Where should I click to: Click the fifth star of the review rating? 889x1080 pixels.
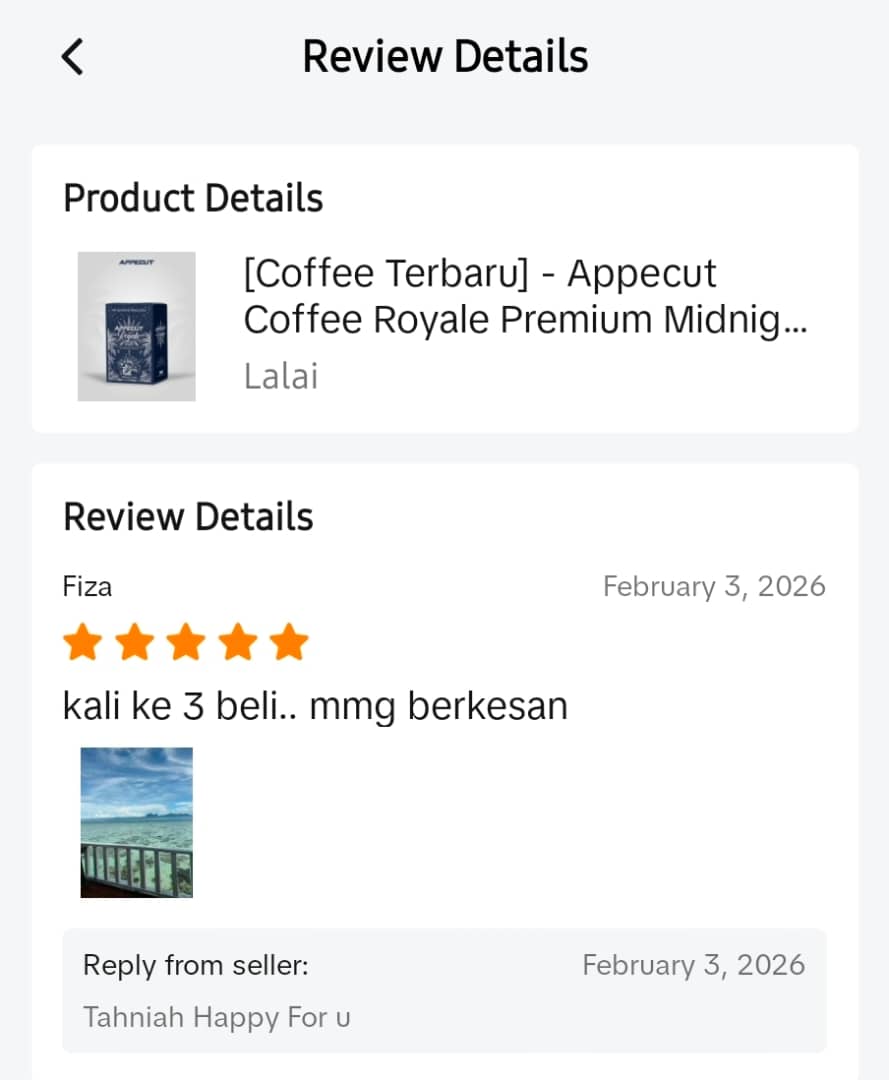coord(290,641)
